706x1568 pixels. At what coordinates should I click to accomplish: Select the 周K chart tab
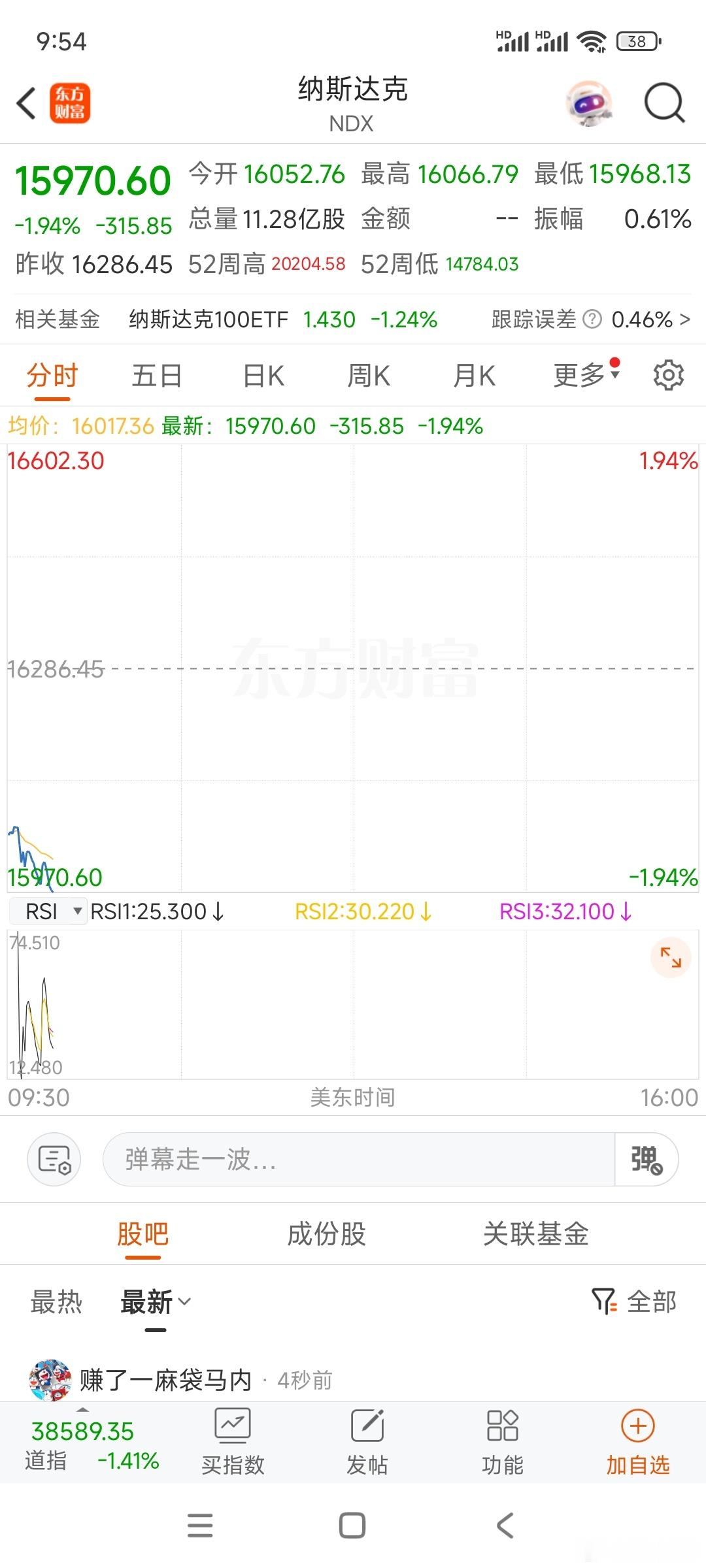[x=368, y=376]
